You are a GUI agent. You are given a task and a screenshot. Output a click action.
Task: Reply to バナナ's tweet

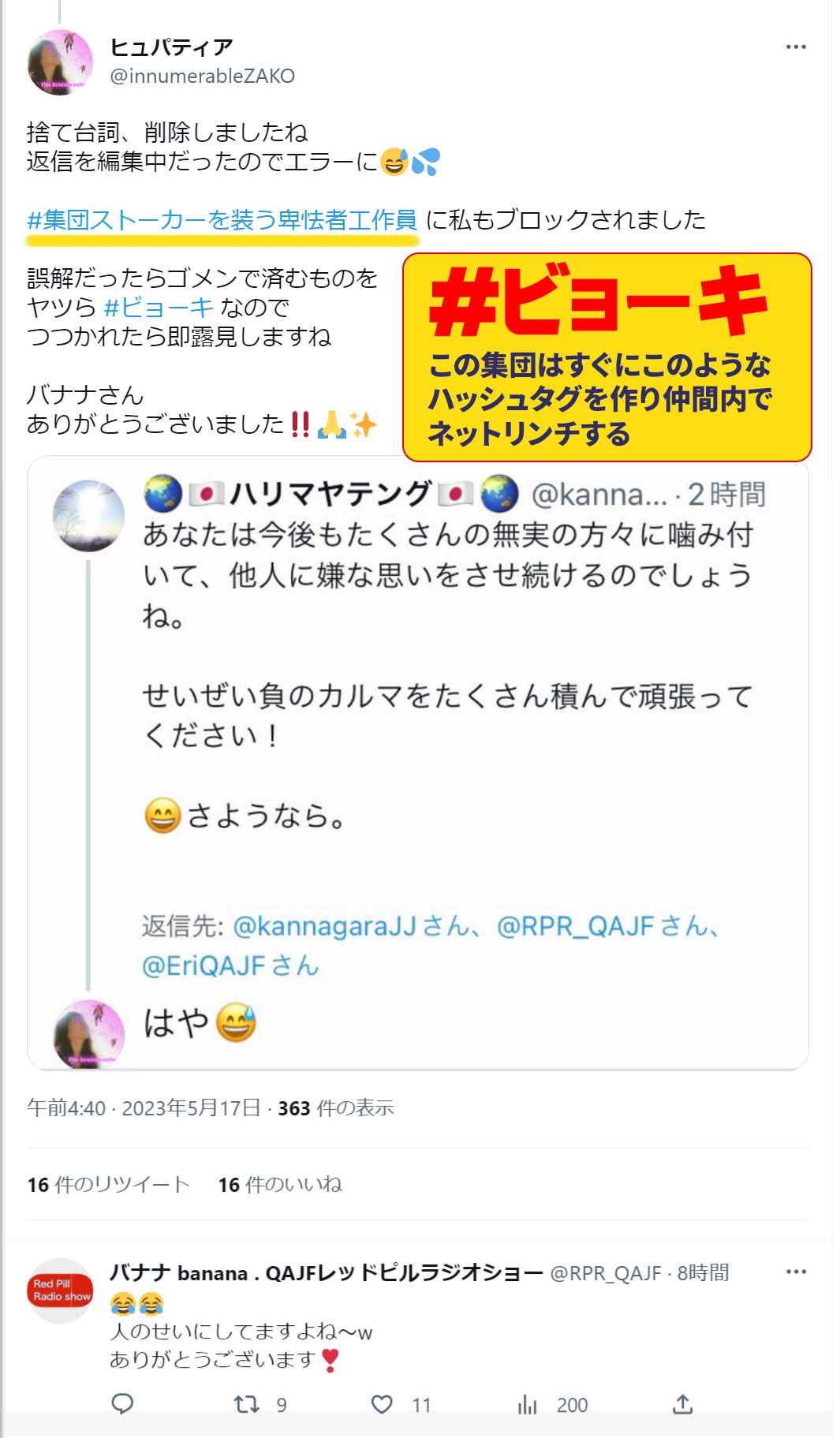[x=122, y=1404]
